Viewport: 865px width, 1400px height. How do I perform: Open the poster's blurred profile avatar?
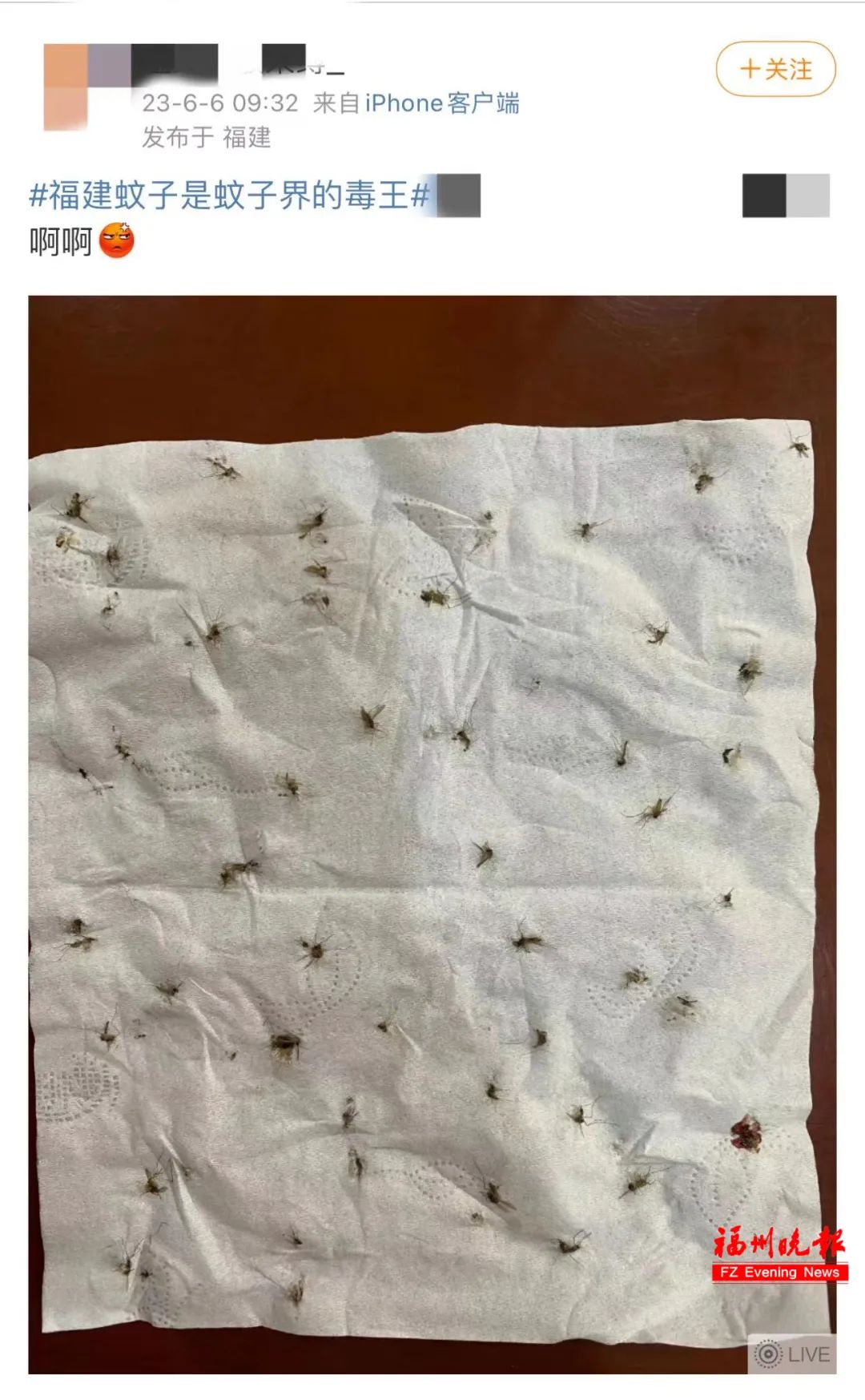point(66,87)
